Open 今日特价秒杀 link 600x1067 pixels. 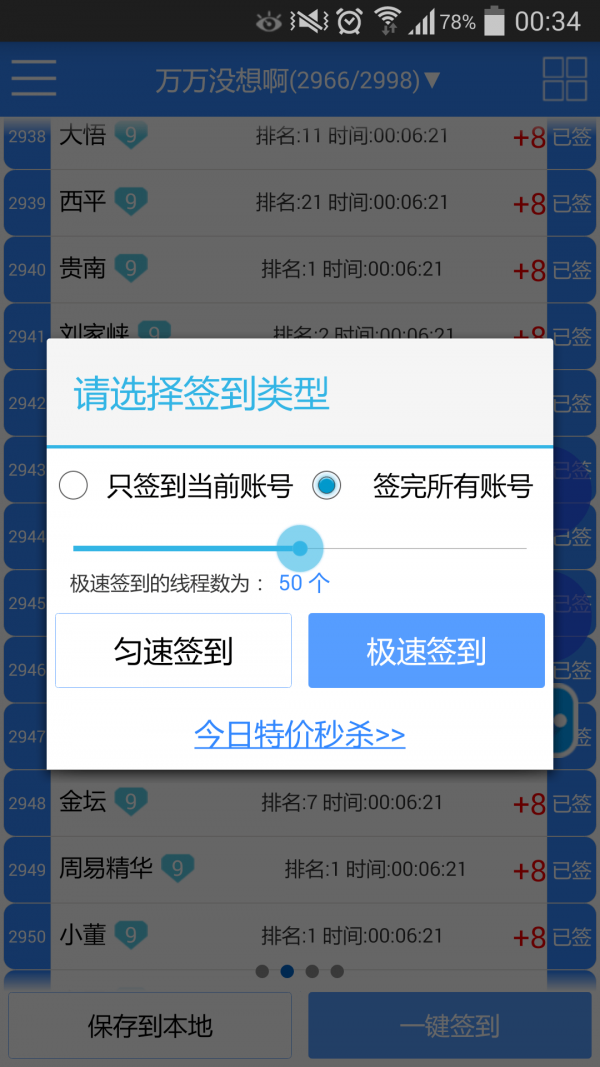point(300,736)
